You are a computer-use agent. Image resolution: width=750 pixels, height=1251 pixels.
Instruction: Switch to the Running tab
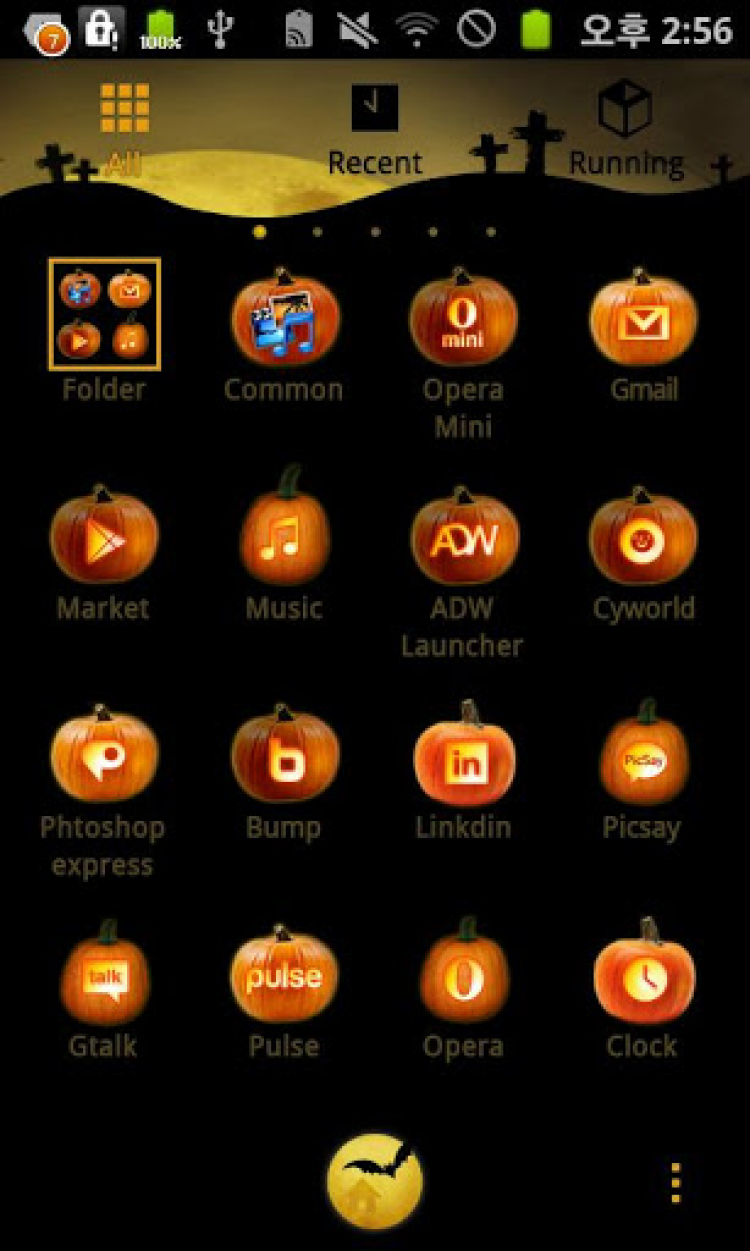click(x=626, y=130)
